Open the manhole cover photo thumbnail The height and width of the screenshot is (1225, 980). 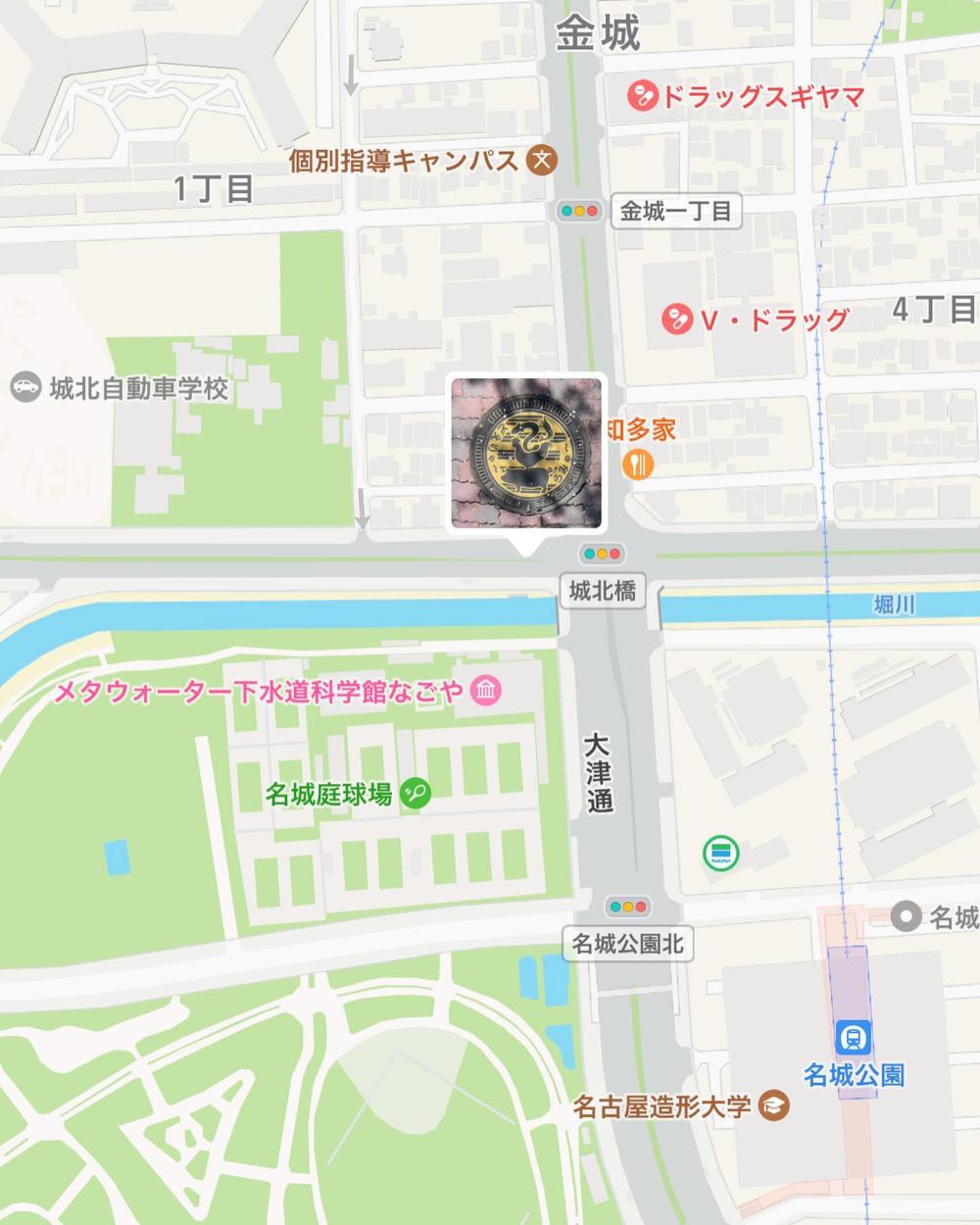click(525, 453)
